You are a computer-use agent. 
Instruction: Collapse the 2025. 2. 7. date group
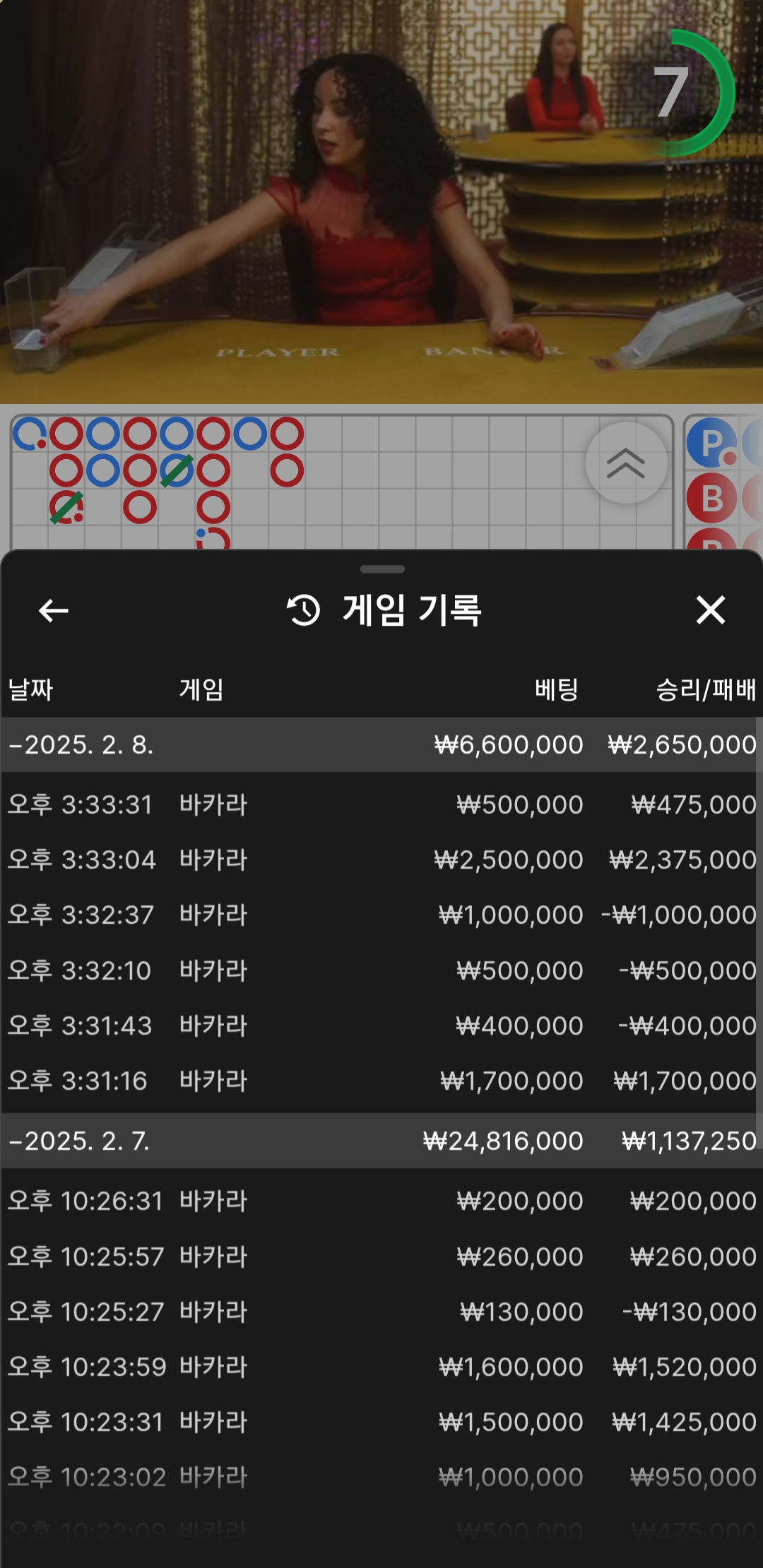pos(79,1141)
